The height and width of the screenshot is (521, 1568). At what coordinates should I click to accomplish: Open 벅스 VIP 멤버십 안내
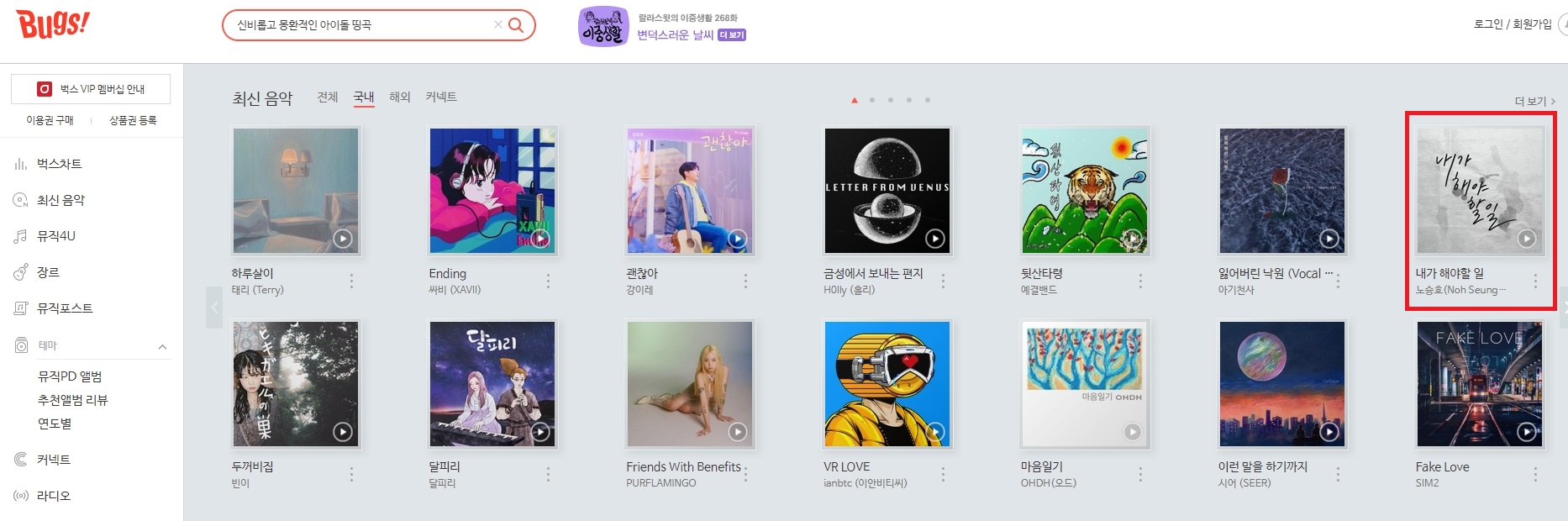pyautogui.click(x=91, y=89)
